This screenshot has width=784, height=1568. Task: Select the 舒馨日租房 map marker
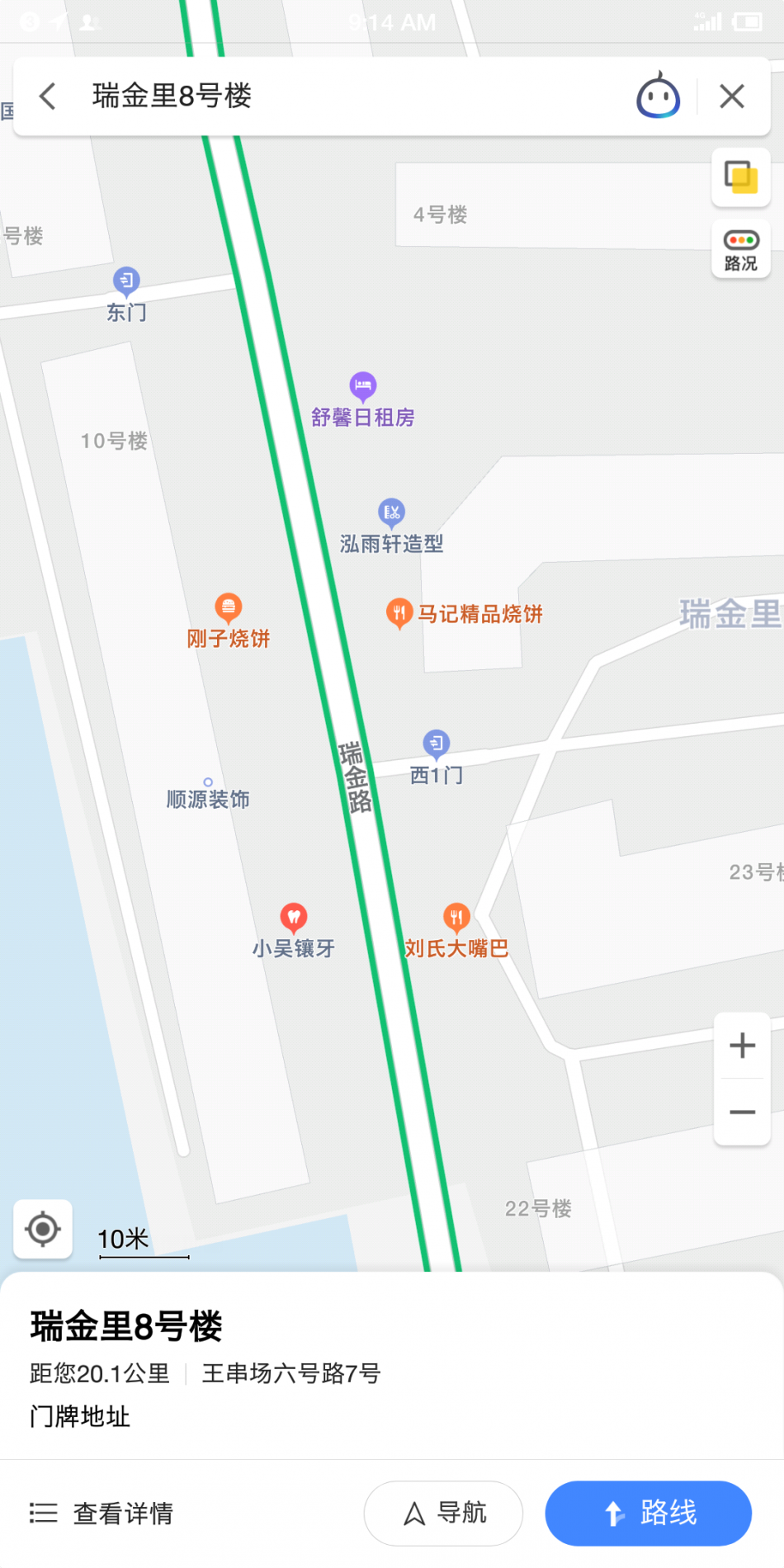363,386
